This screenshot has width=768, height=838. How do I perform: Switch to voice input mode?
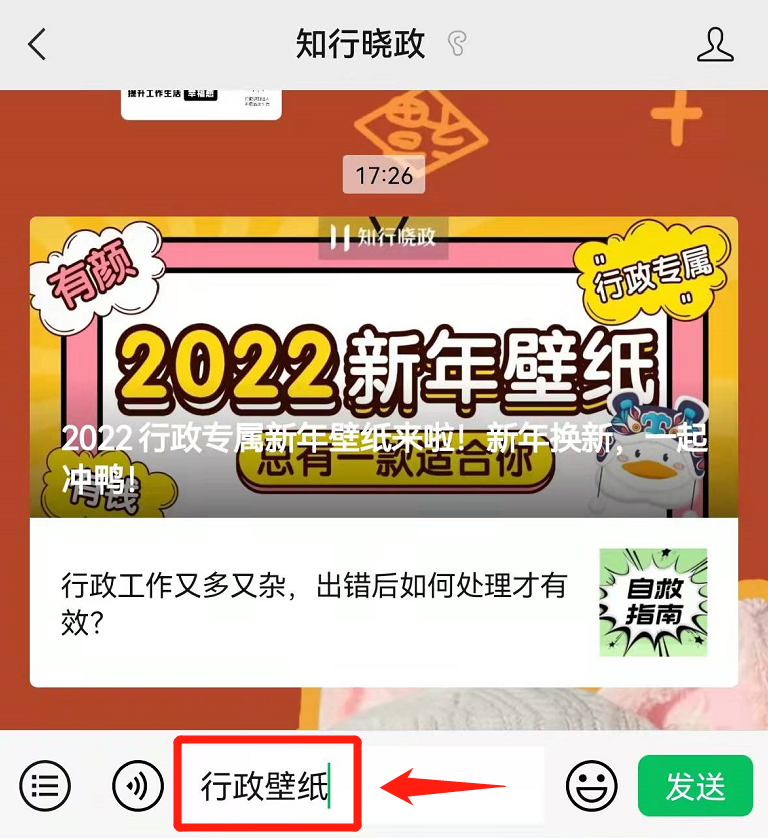tap(137, 786)
